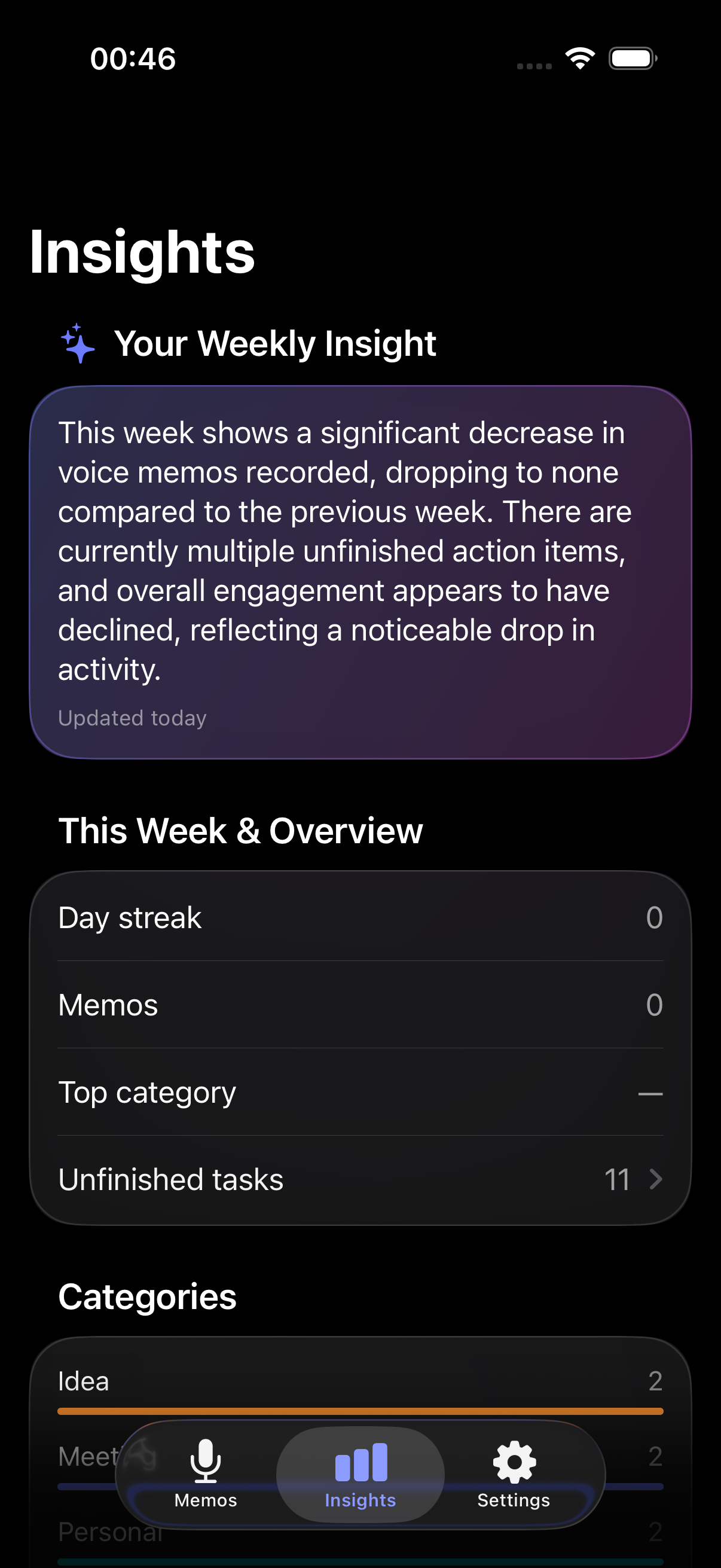Open the Unfinished tasks row
The image size is (721, 1568).
tap(360, 1180)
